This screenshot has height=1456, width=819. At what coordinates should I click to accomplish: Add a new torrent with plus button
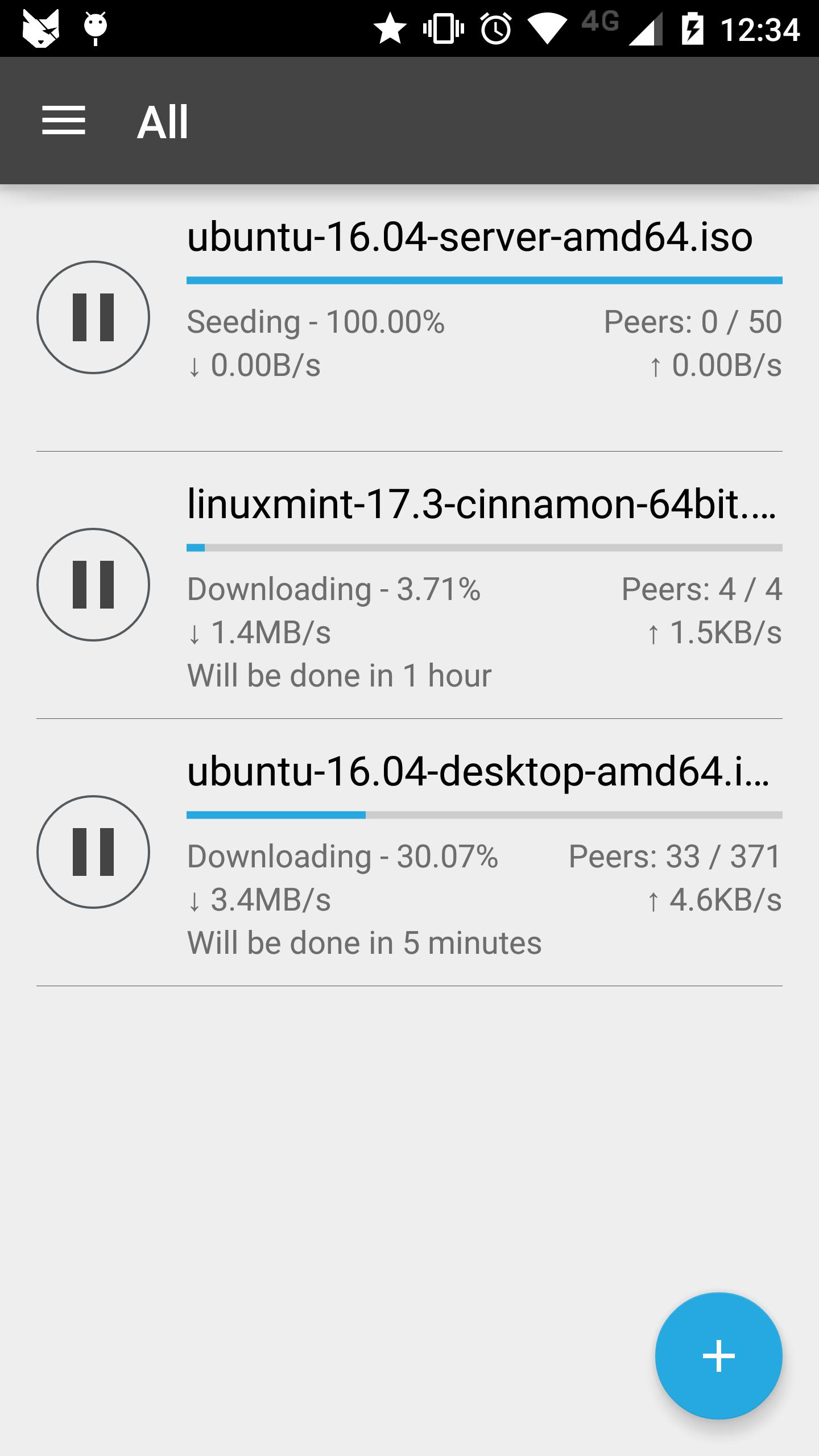coord(718,1356)
